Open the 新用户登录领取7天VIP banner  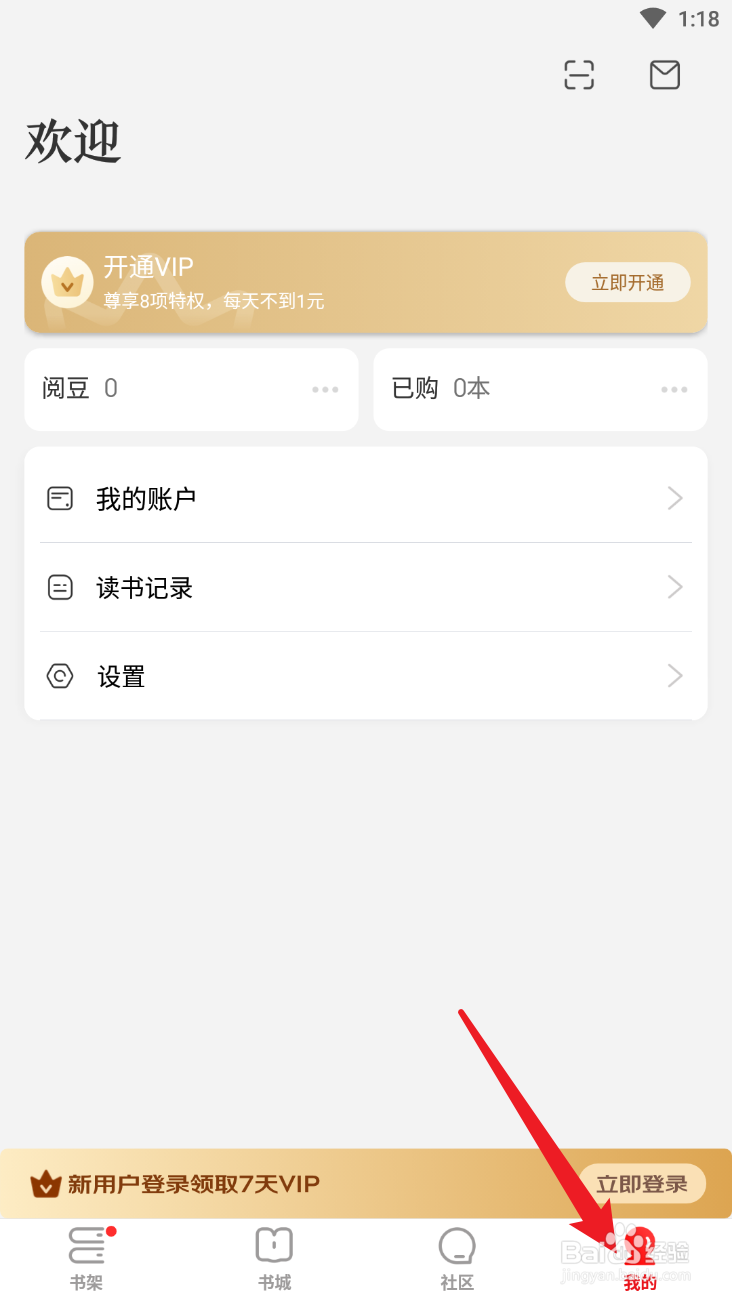click(190, 1183)
